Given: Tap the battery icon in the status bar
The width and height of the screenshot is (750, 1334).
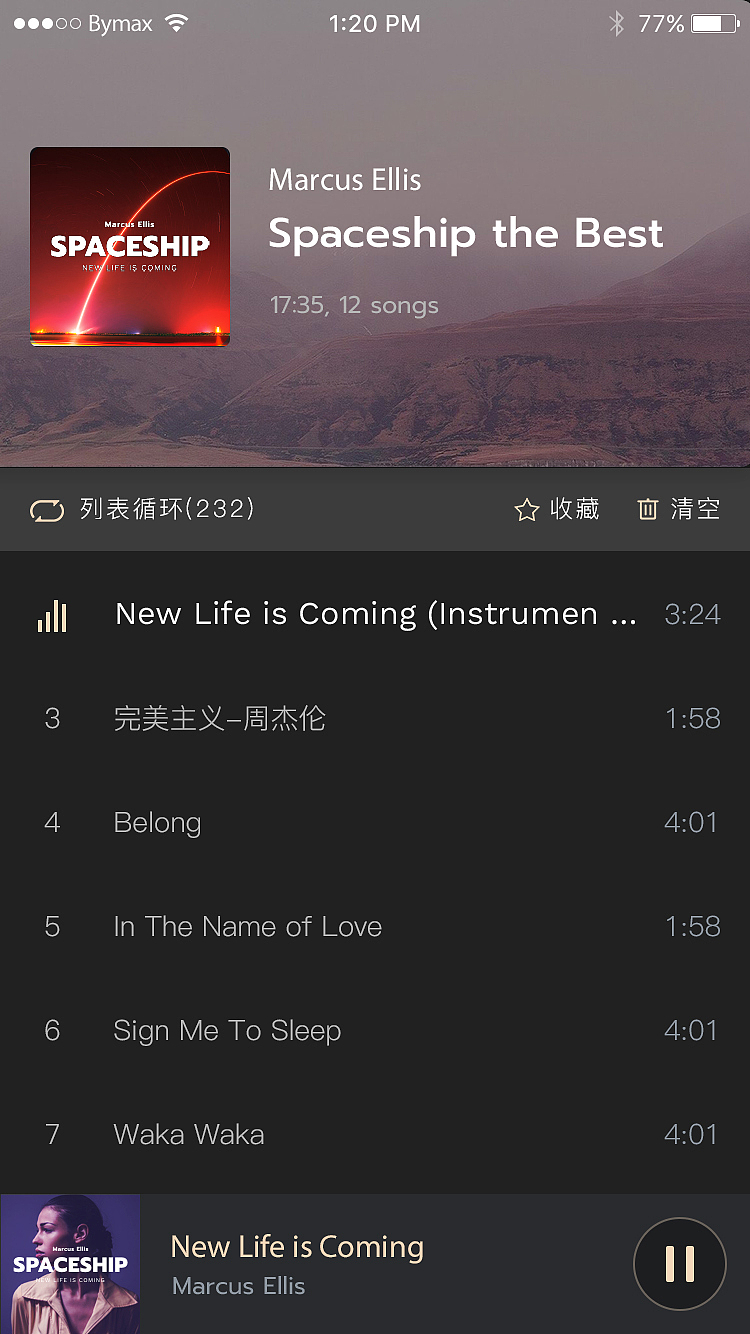Looking at the screenshot, I should coord(712,23).
